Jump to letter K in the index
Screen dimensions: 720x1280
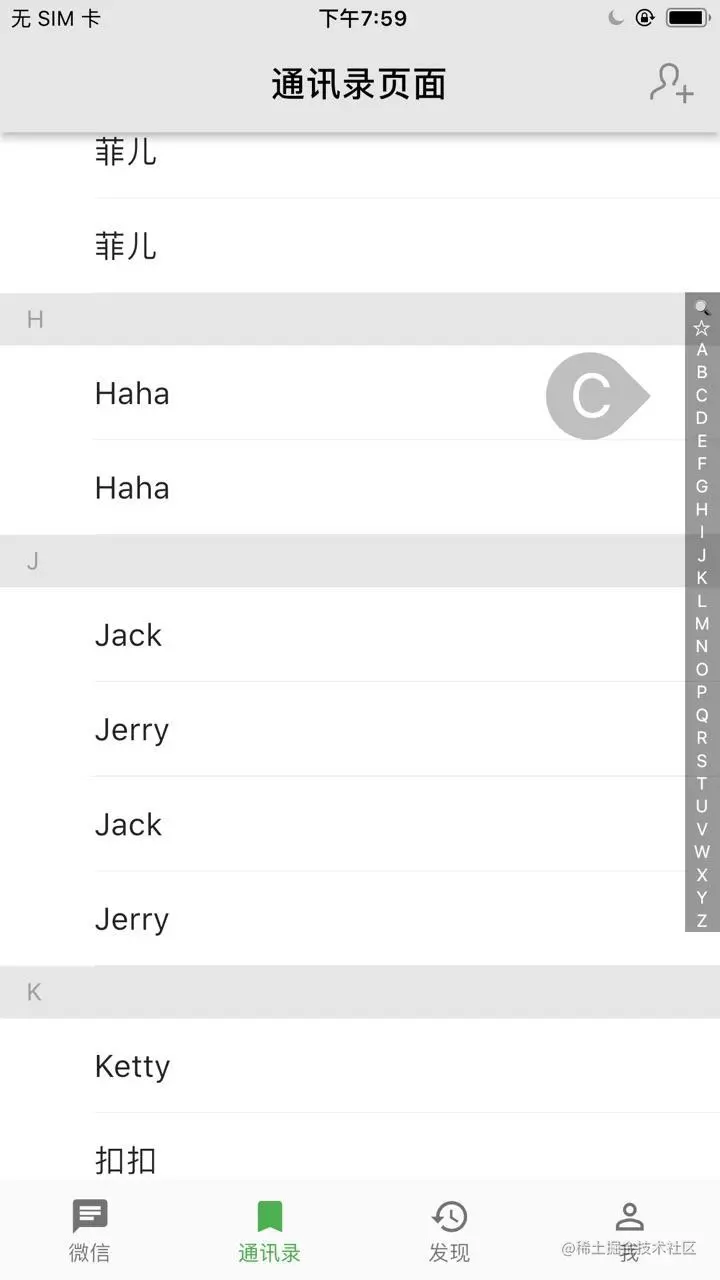[702, 578]
